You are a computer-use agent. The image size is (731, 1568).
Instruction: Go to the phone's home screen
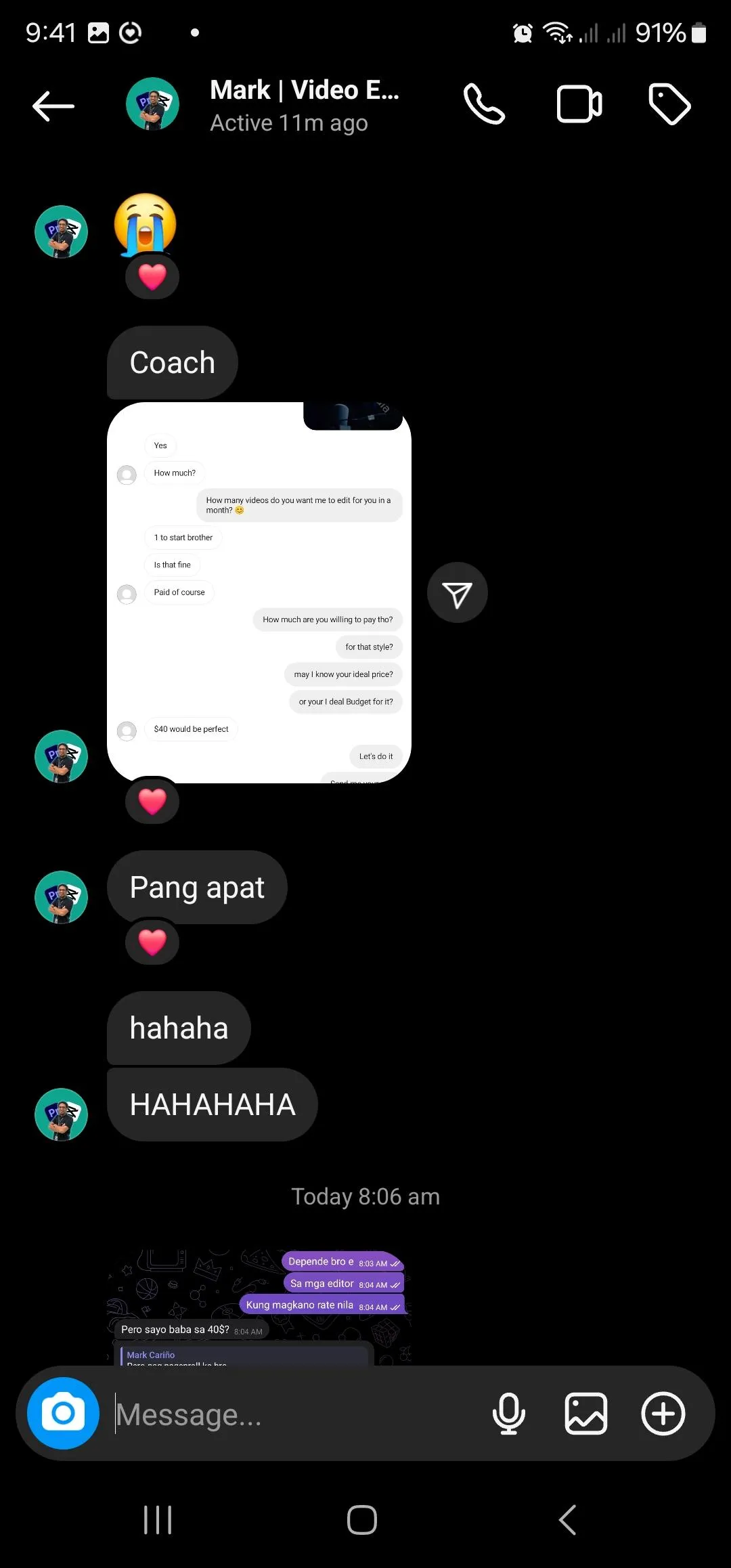tap(362, 1520)
